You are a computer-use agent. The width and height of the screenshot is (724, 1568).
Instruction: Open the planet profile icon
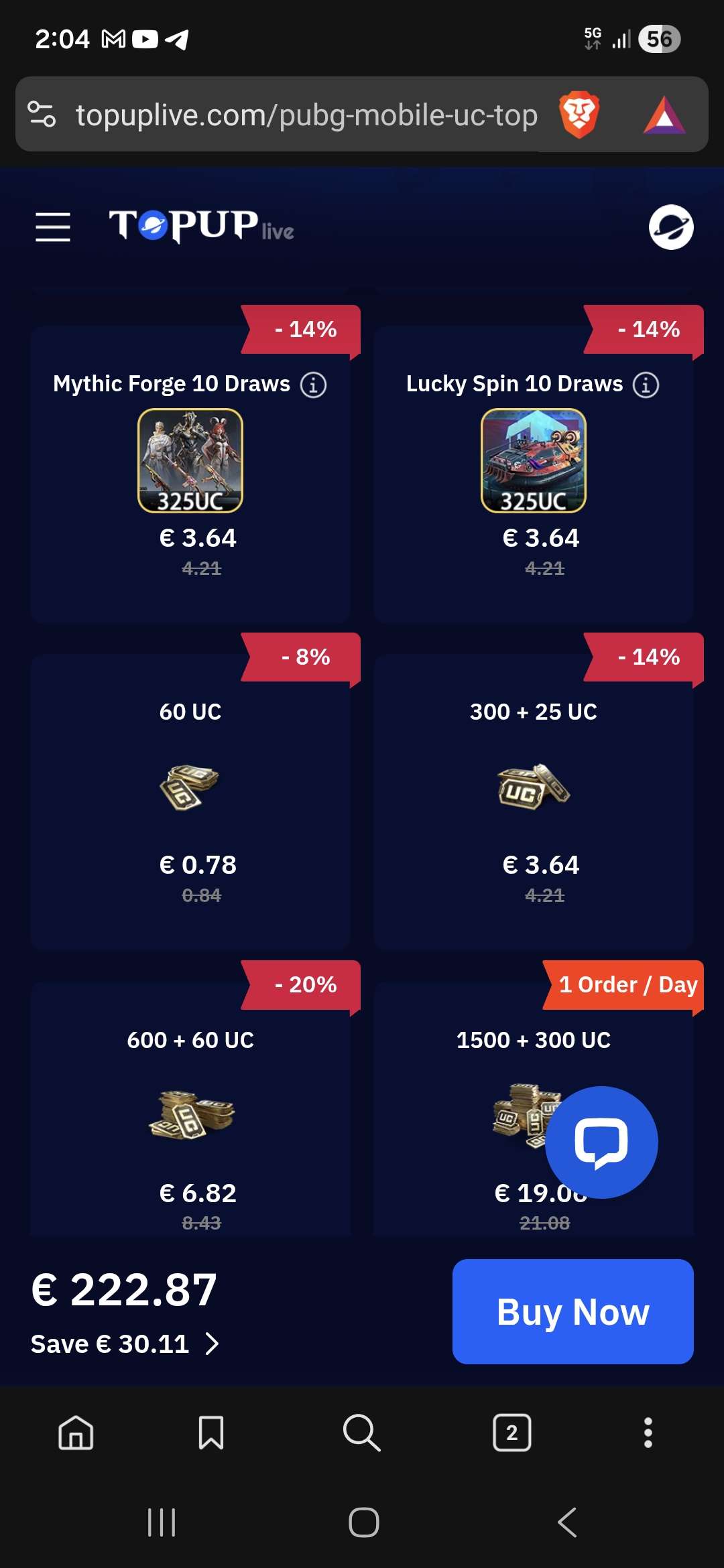(671, 227)
